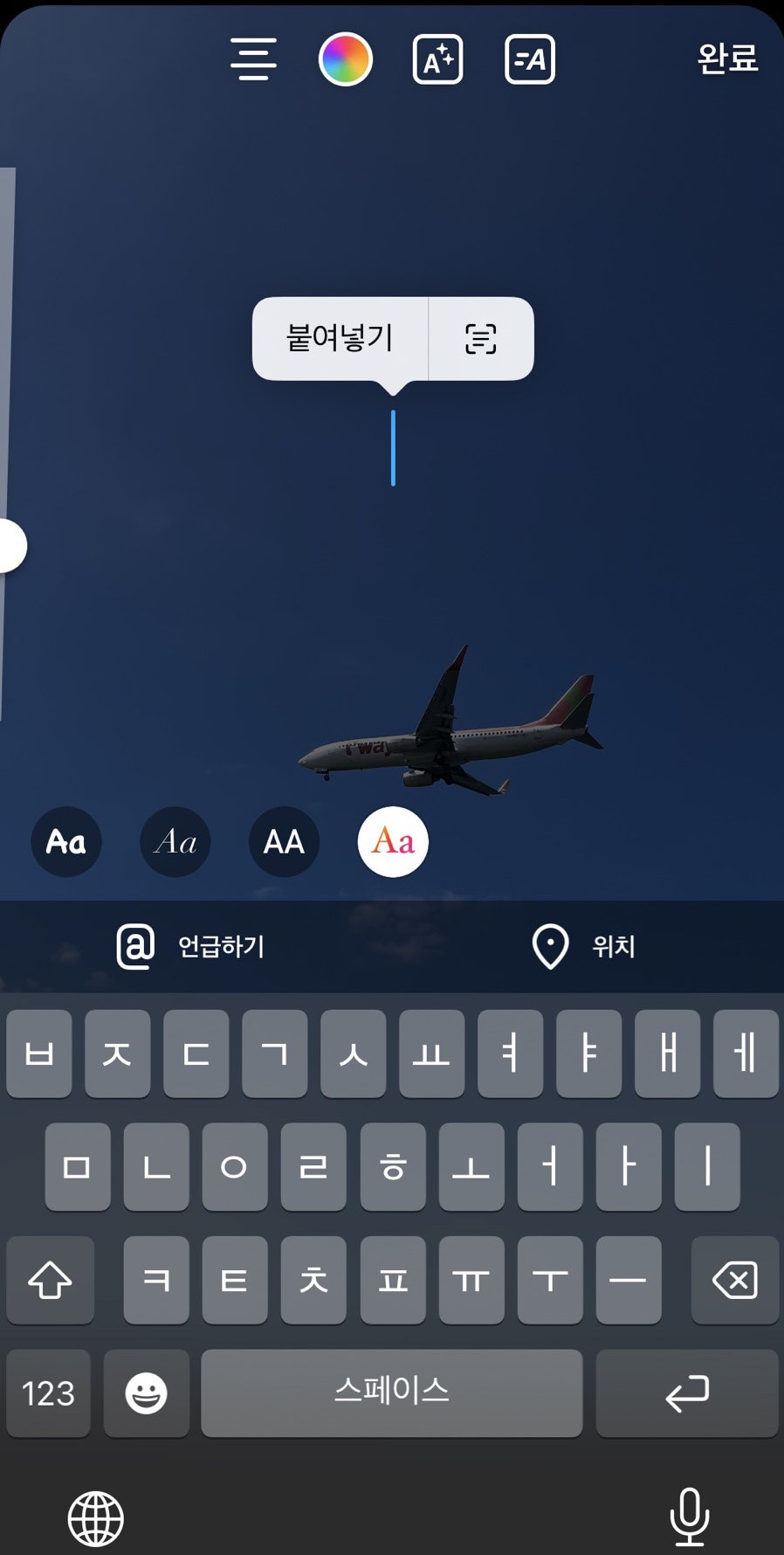
Task: Tap 완료 to finish editing
Action: pos(727,59)
